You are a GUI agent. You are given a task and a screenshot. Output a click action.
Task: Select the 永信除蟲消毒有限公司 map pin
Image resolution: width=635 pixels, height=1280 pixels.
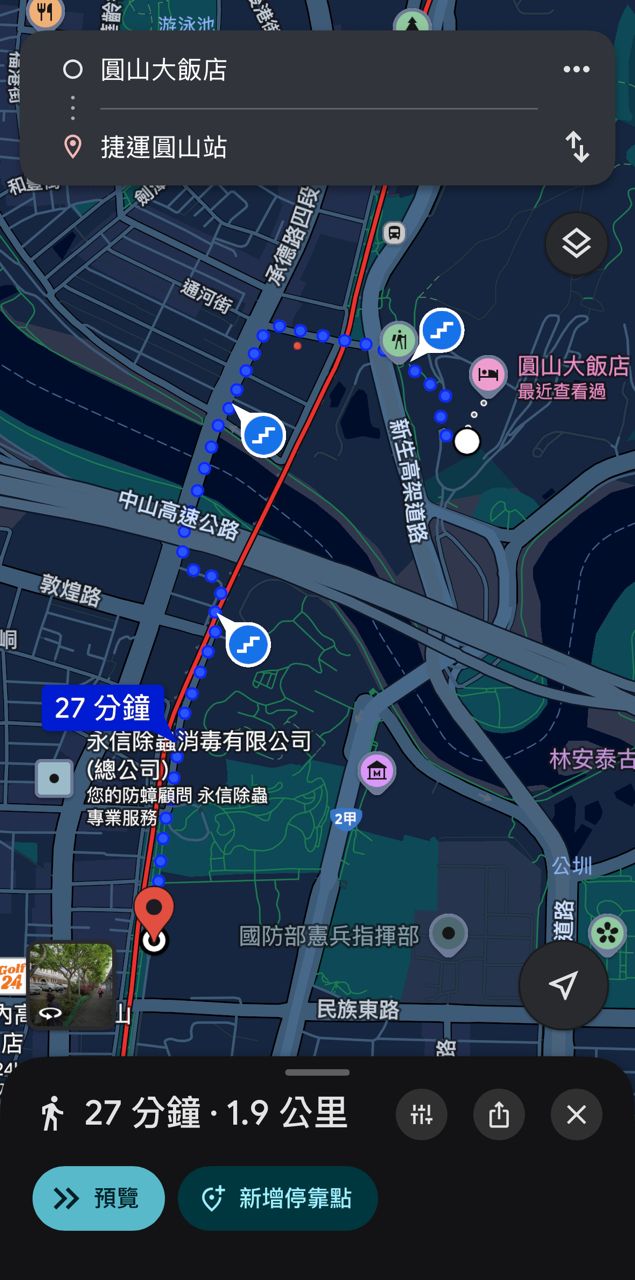tap(53, 777)
